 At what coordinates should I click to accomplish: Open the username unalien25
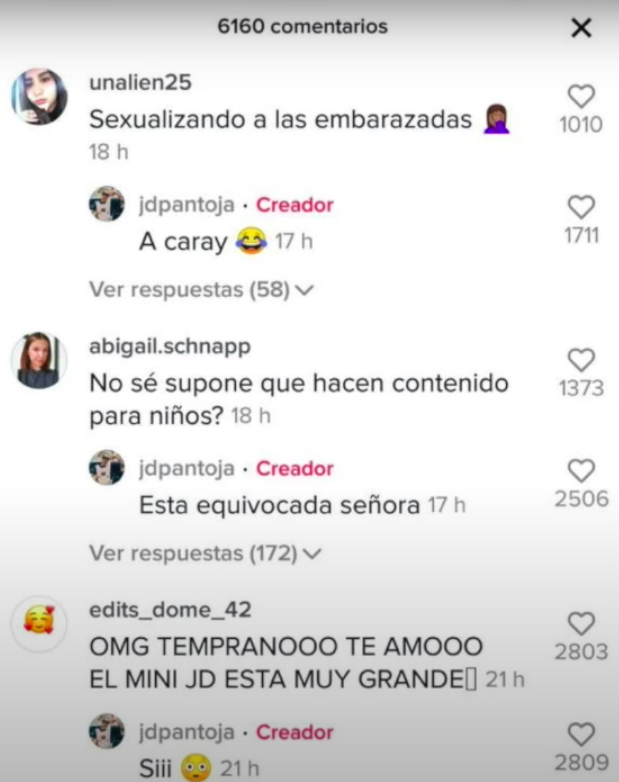coord(140,84)
